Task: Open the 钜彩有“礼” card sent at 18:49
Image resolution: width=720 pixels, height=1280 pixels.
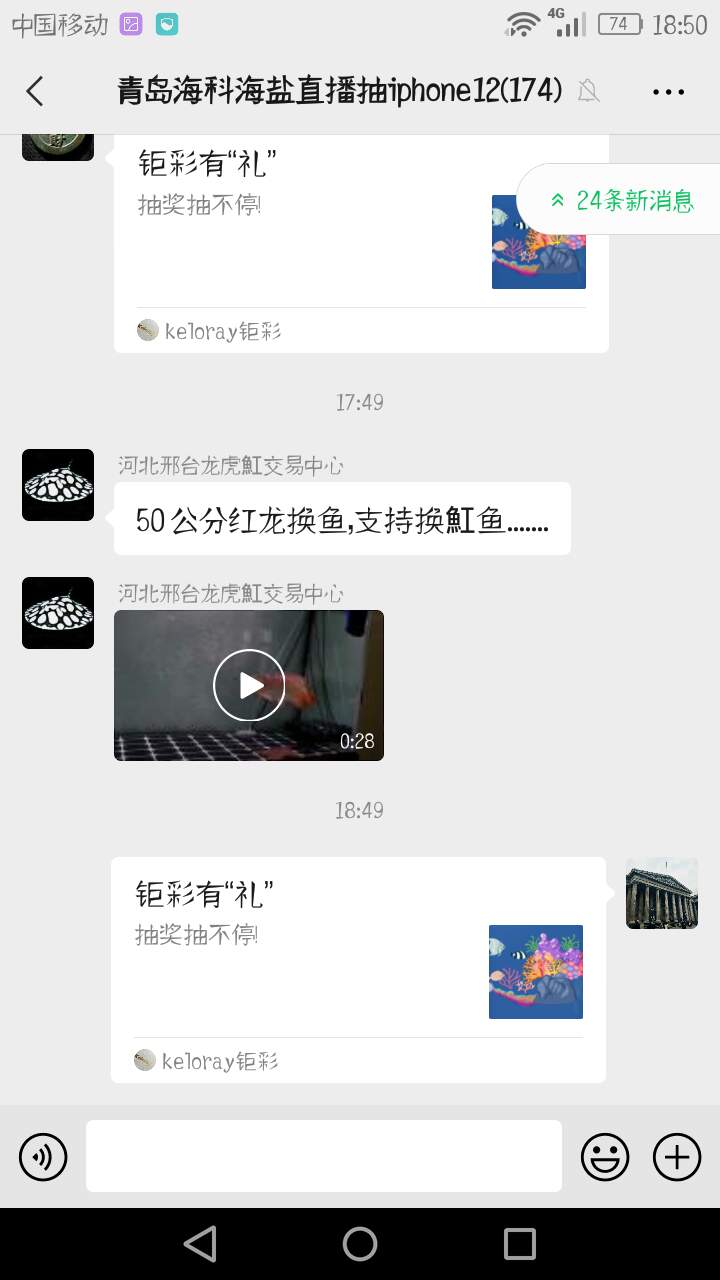Action: tap(358, 950)
